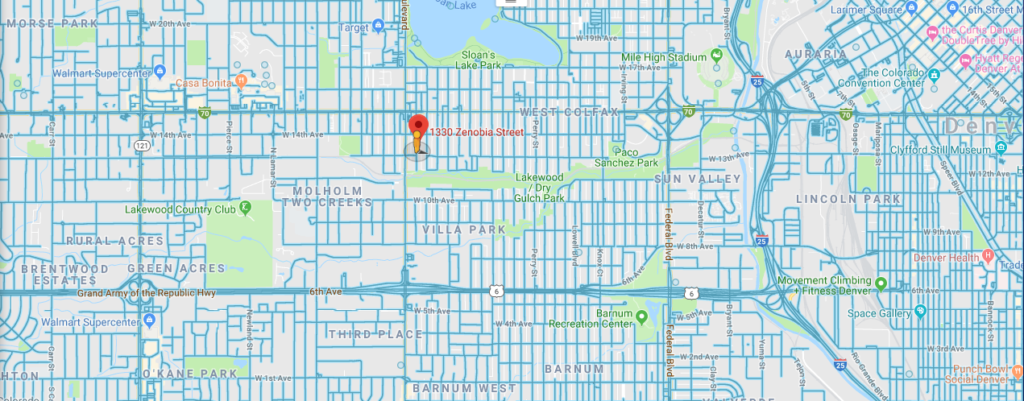Open the Colorado Convention Center marker
This screenshot has height=401, width=1024.
point(858,74)
